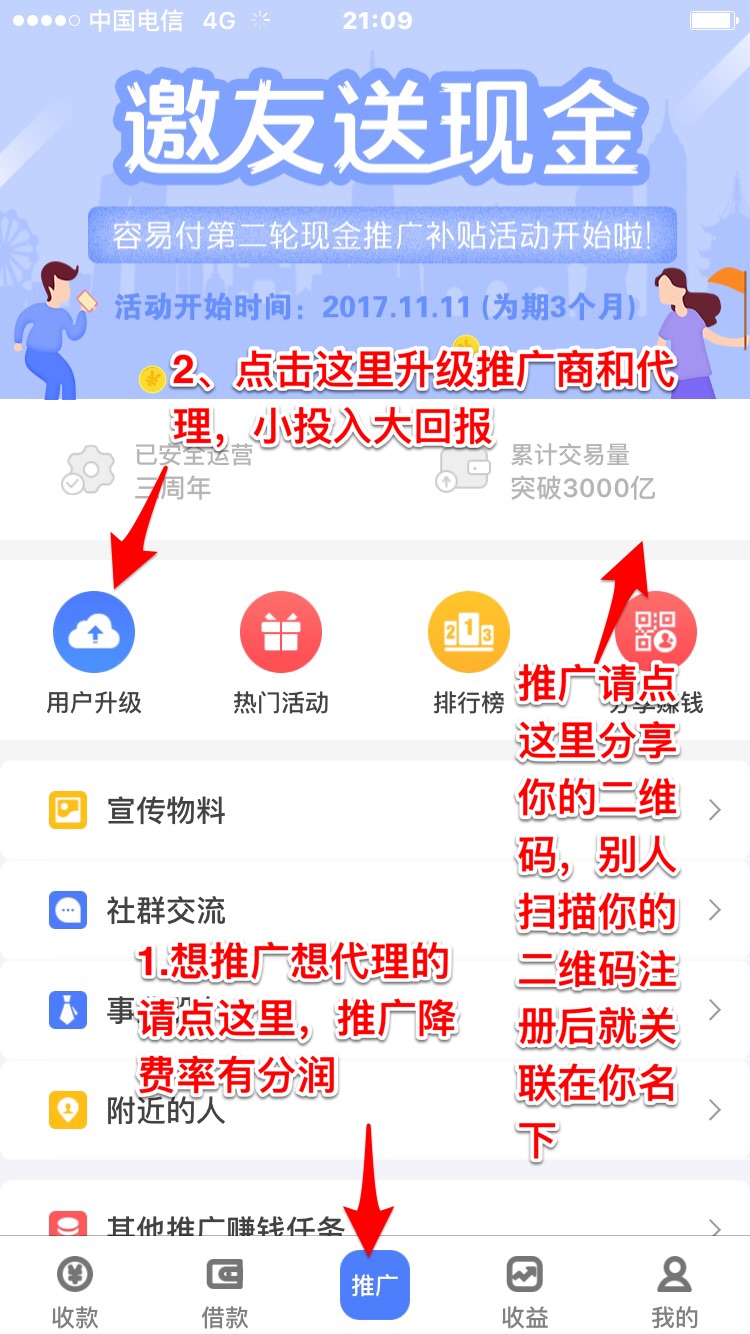Viewport: 750px width, 1334px height.
Task: Select the highlighted 推广 tab
Action: click(375, 1285)
